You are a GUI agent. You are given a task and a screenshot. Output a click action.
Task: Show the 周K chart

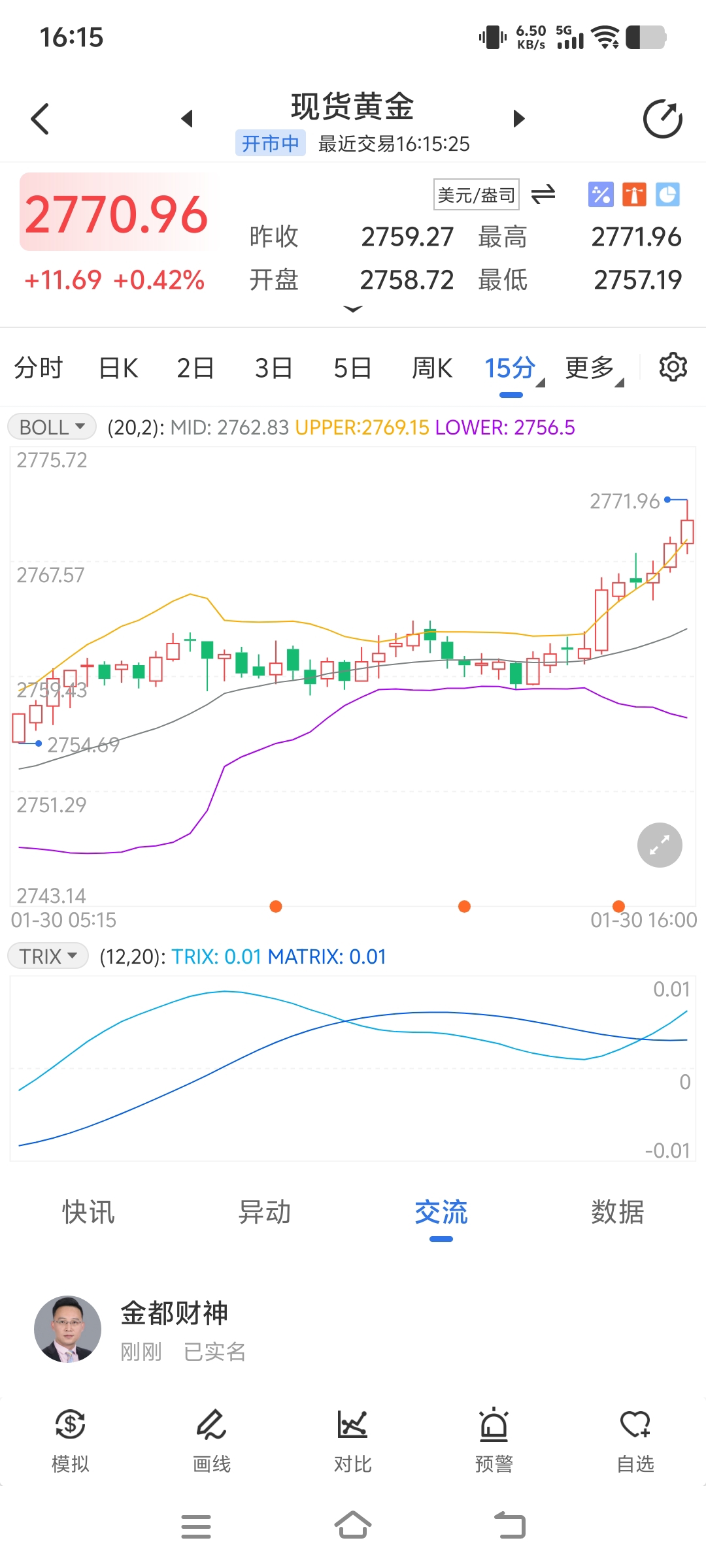[x=432, y=368]
